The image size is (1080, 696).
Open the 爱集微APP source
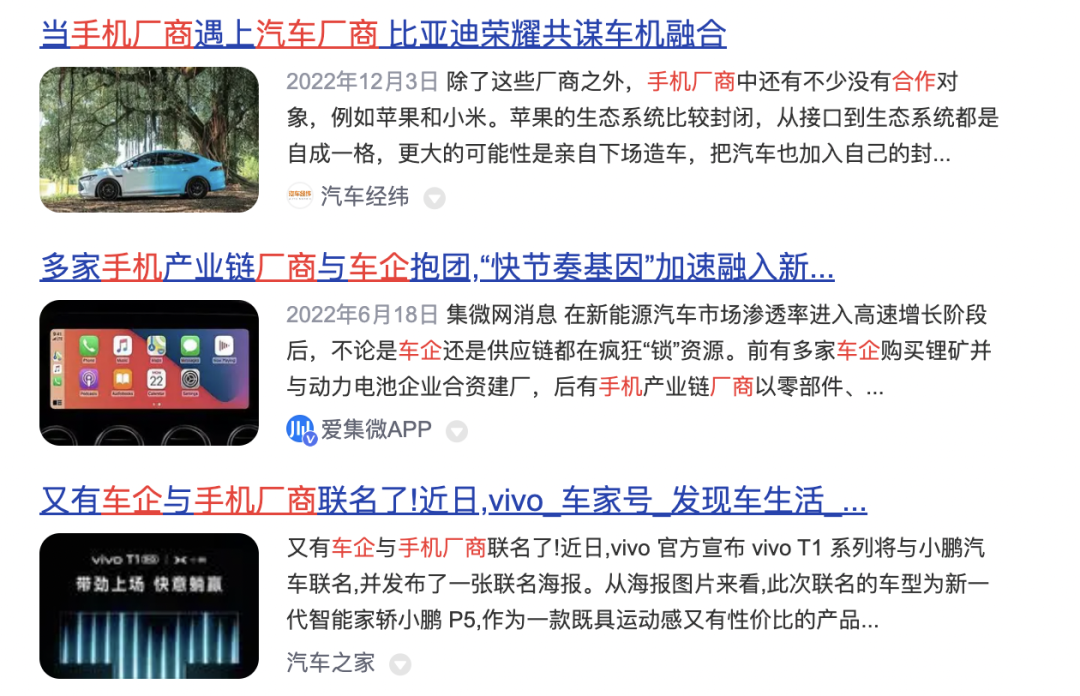375,430
